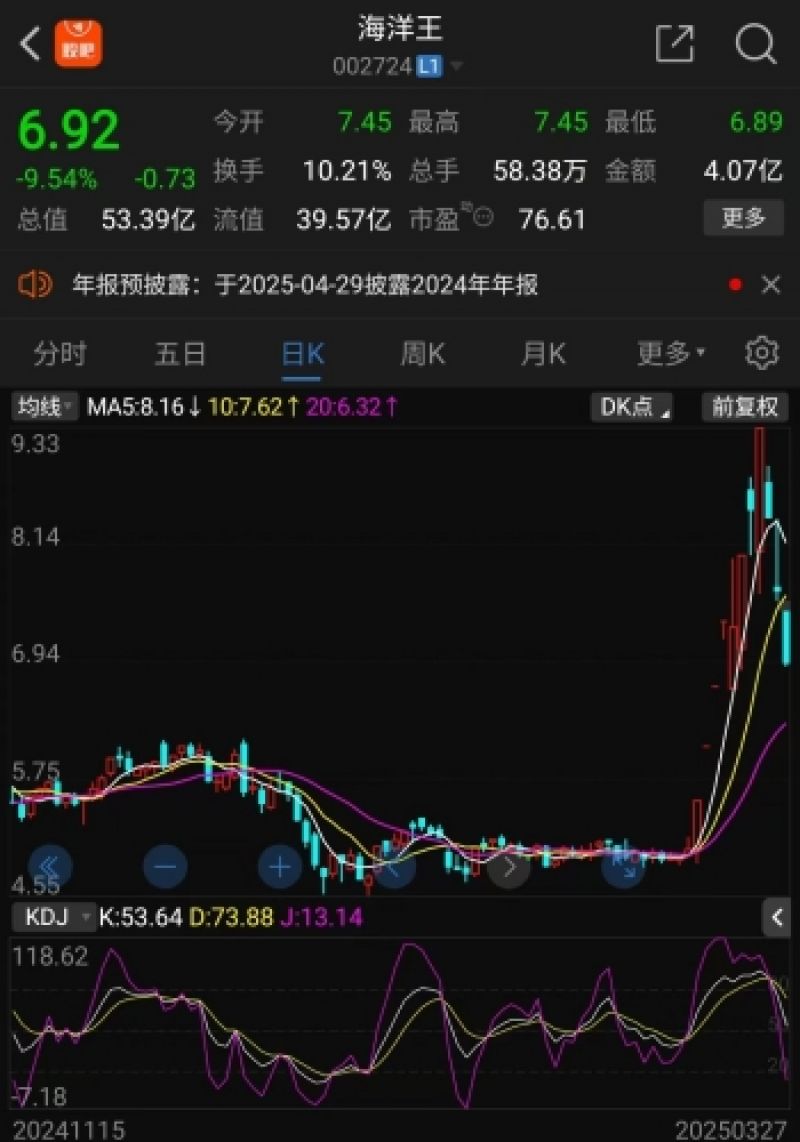Open stock search
Screen dimensions: 800x1142
755,43
